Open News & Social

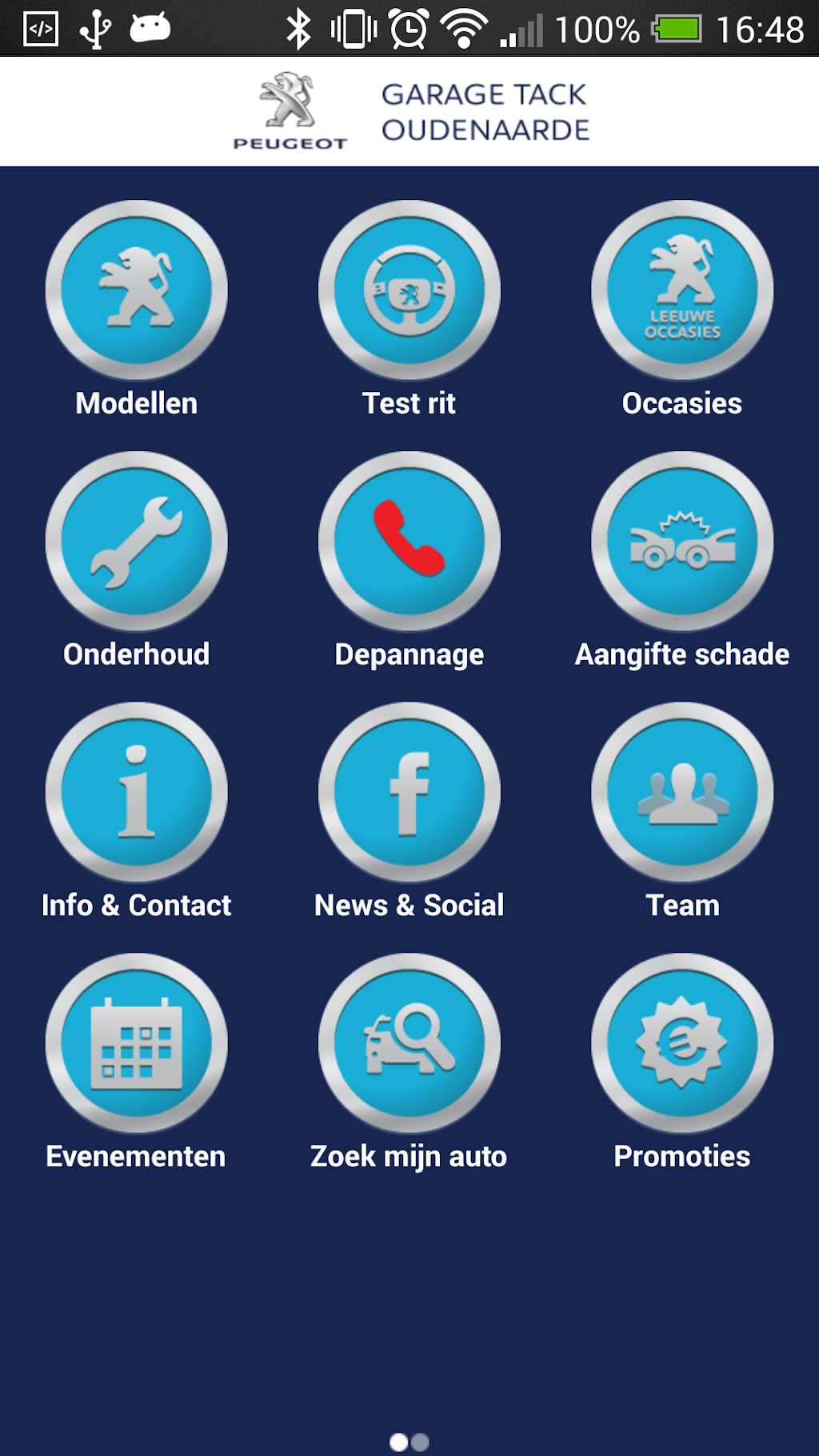(x=409, y=792)
